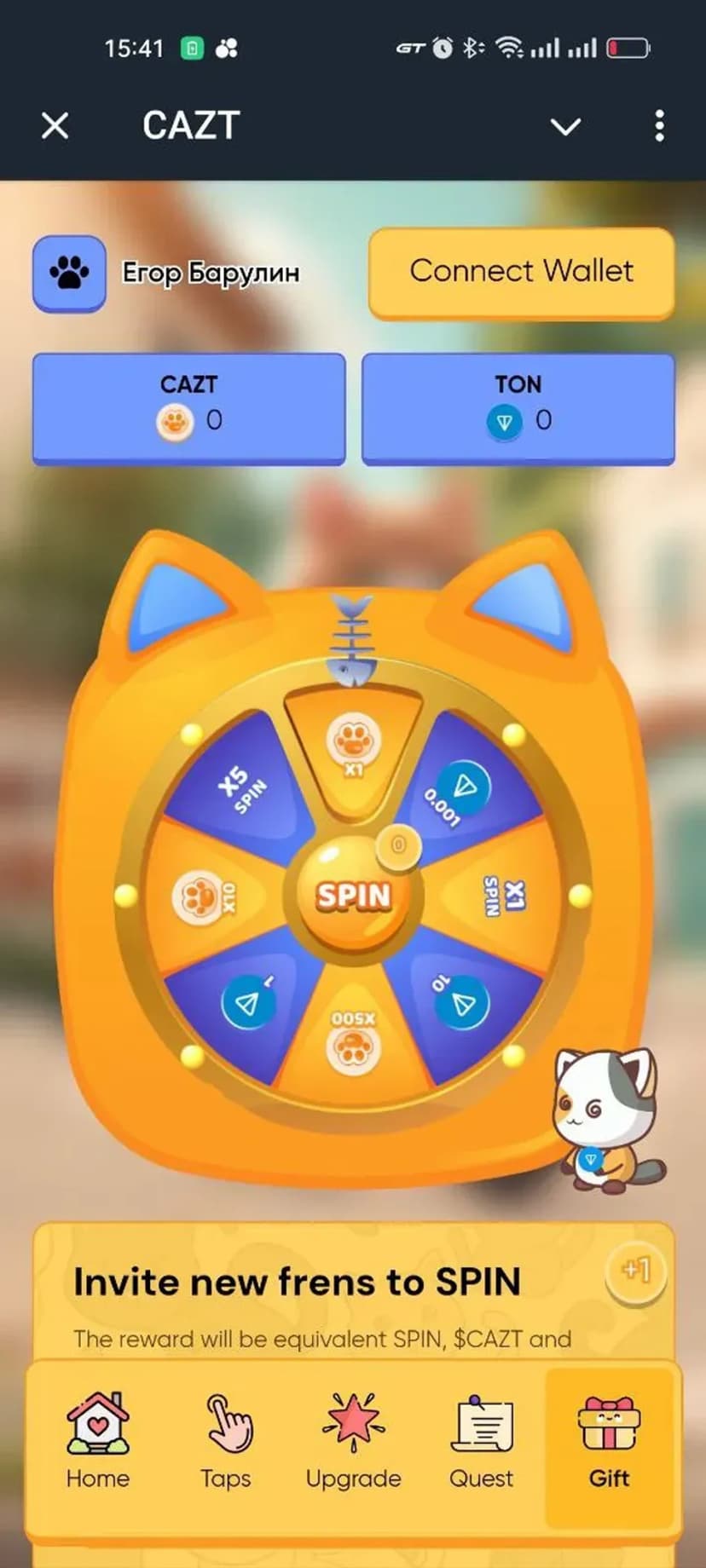Tap the Connect Wallet button

point(521,272)
